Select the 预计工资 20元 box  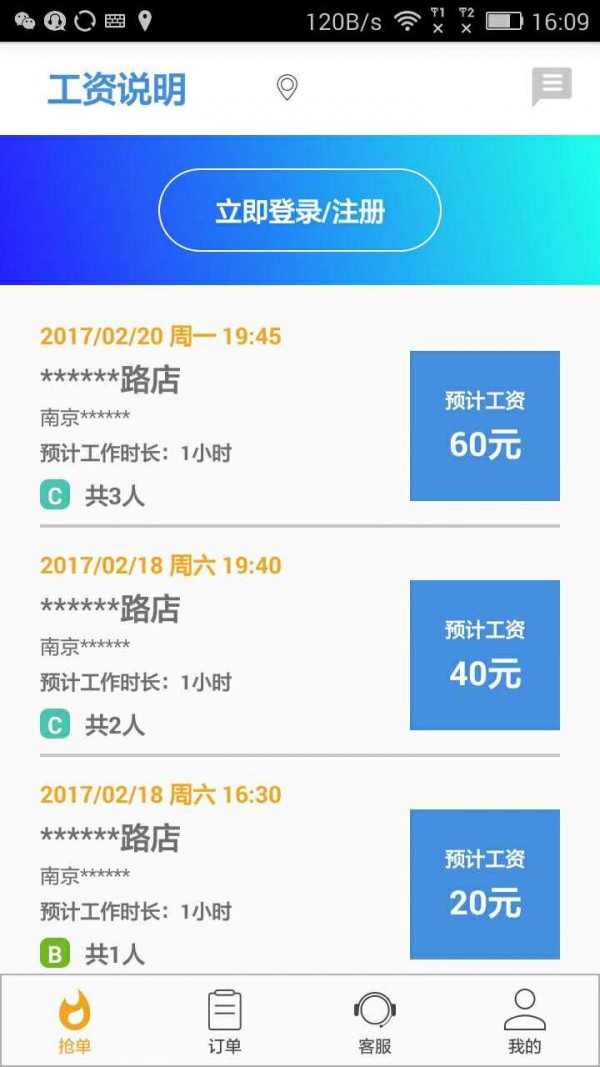click(485, 884)
